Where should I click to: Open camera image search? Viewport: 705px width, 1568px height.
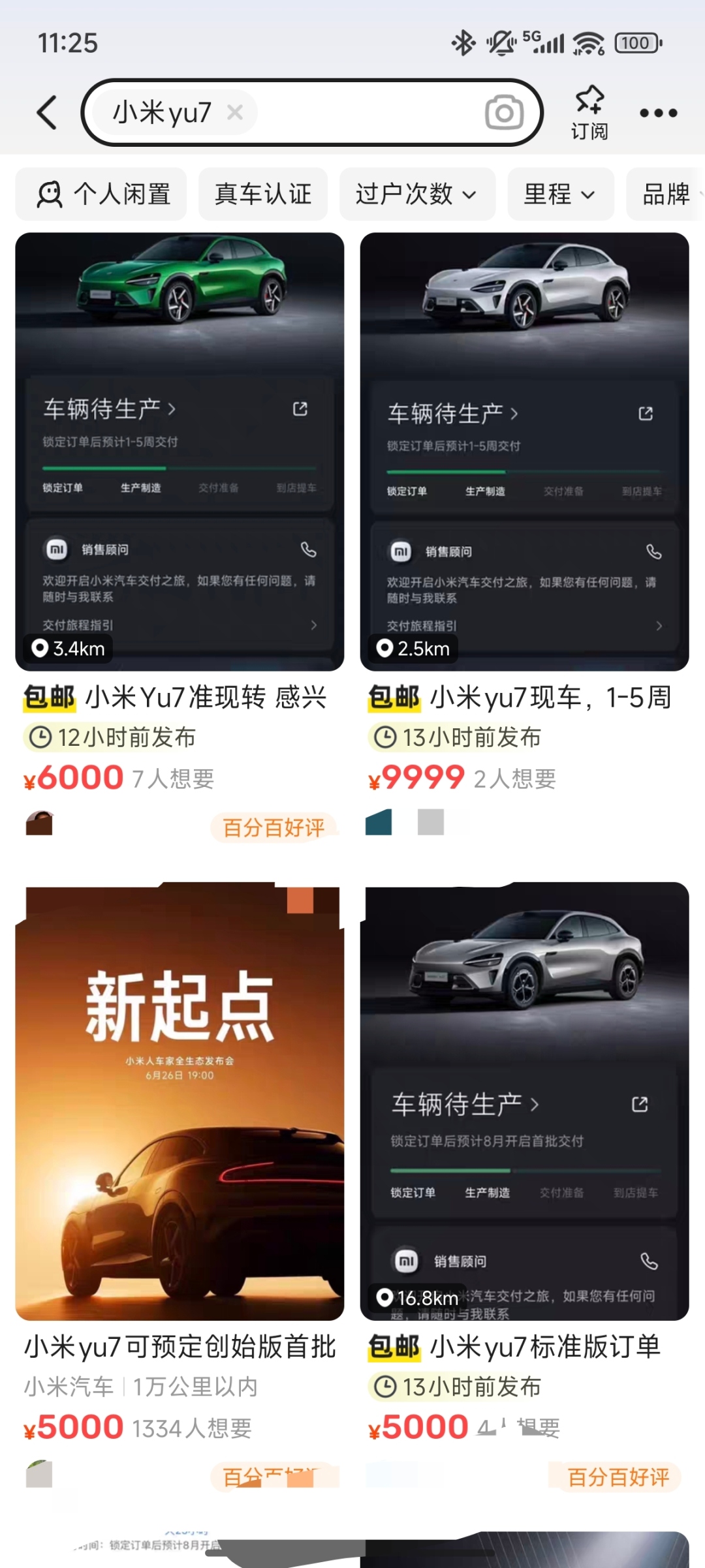point(504,113)
